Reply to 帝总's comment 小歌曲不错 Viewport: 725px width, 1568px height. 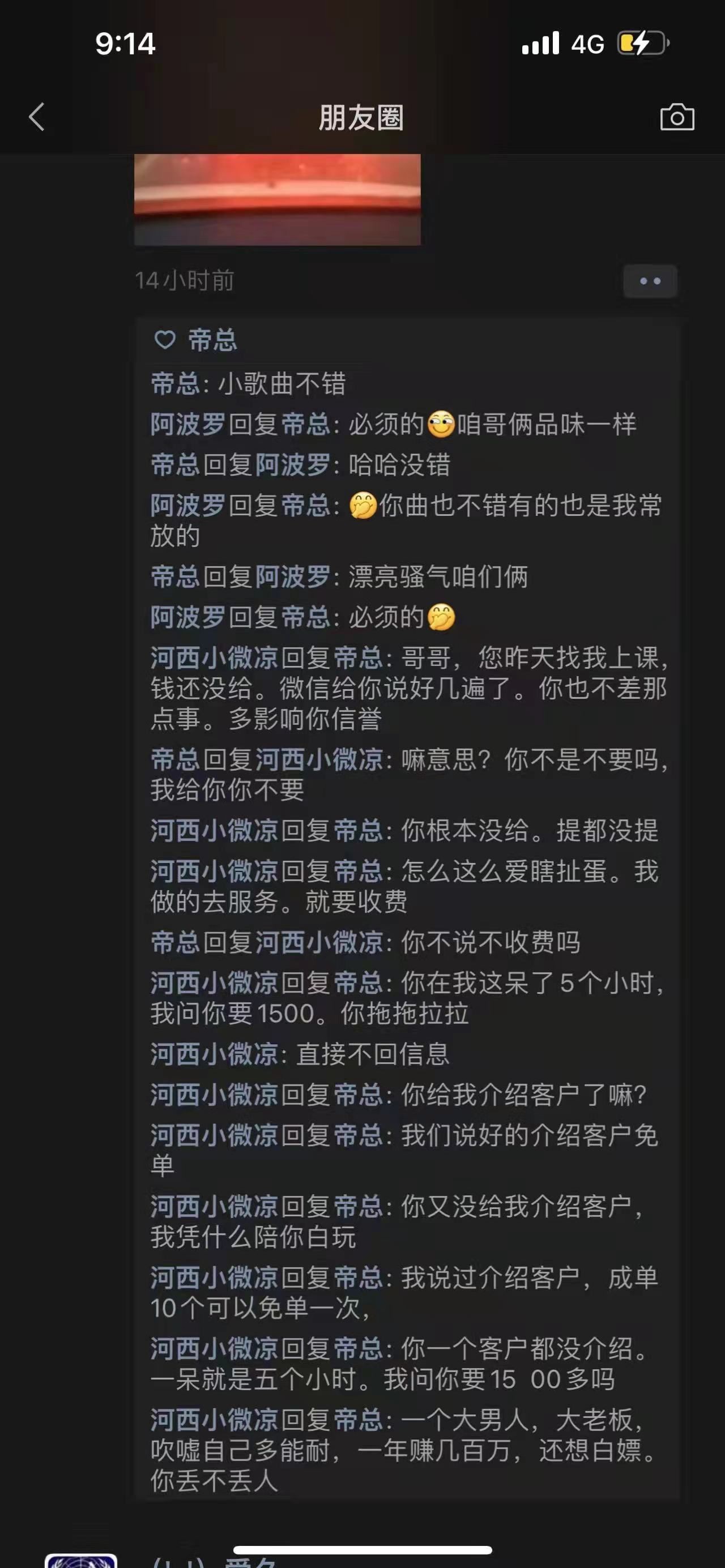[x=283, y=384]
